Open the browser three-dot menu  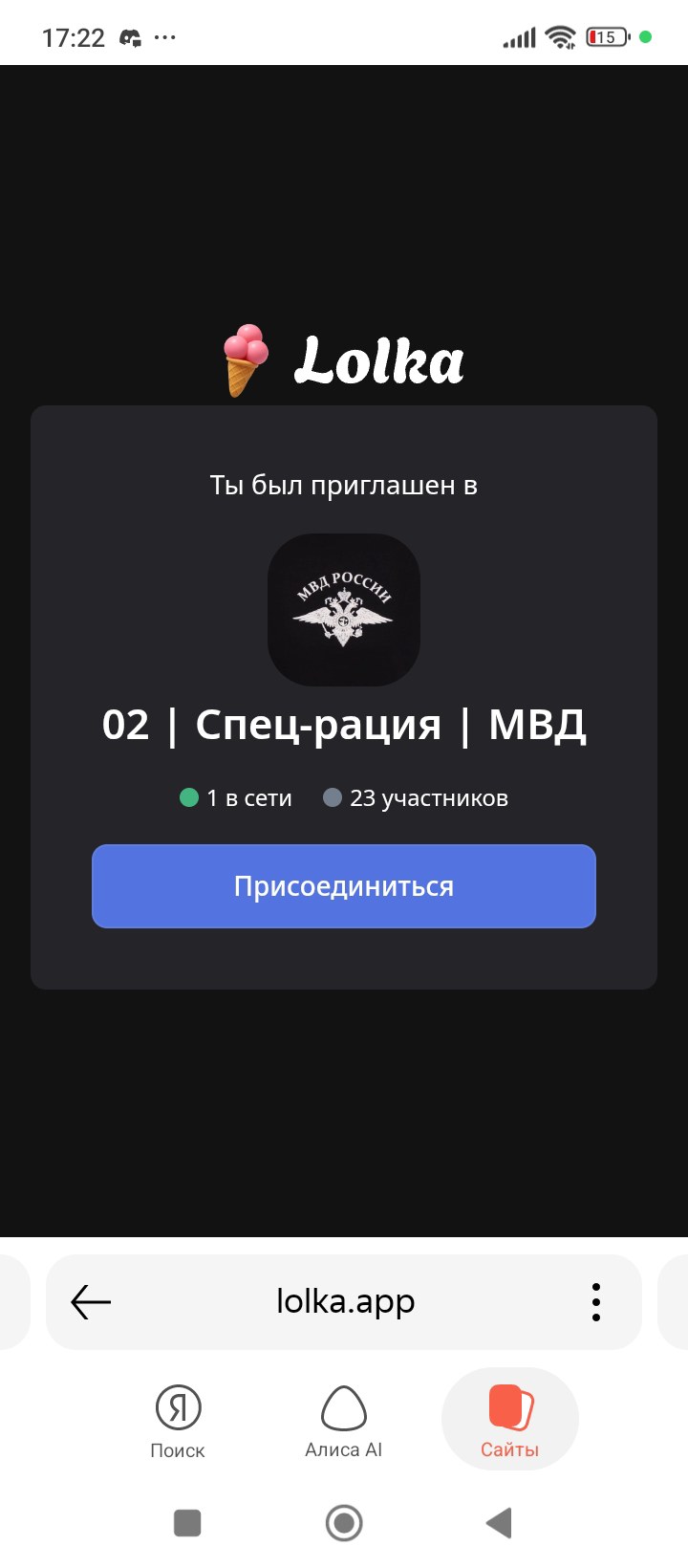[596, 1302]
